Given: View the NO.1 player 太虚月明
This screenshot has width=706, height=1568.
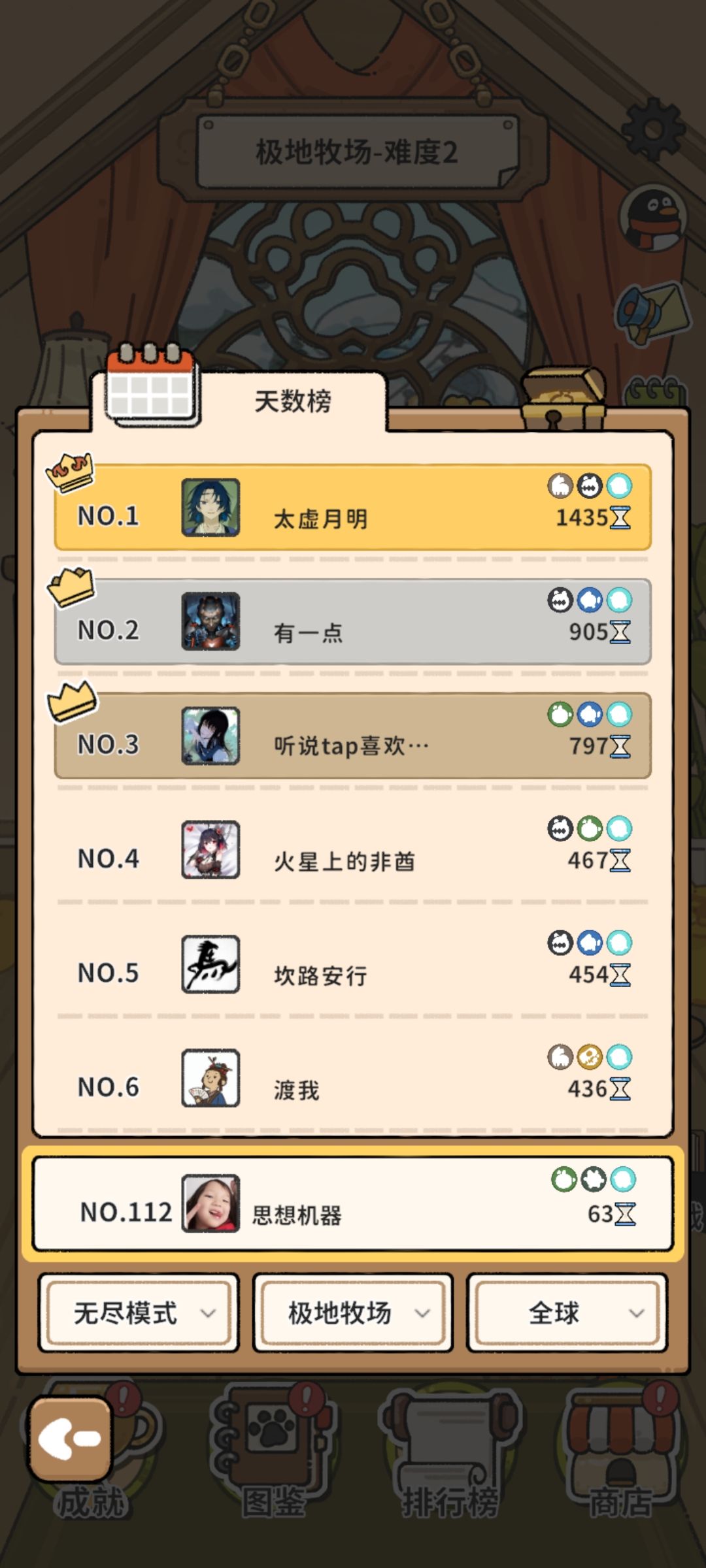Looking at the screenshot, I should [353, 508].
